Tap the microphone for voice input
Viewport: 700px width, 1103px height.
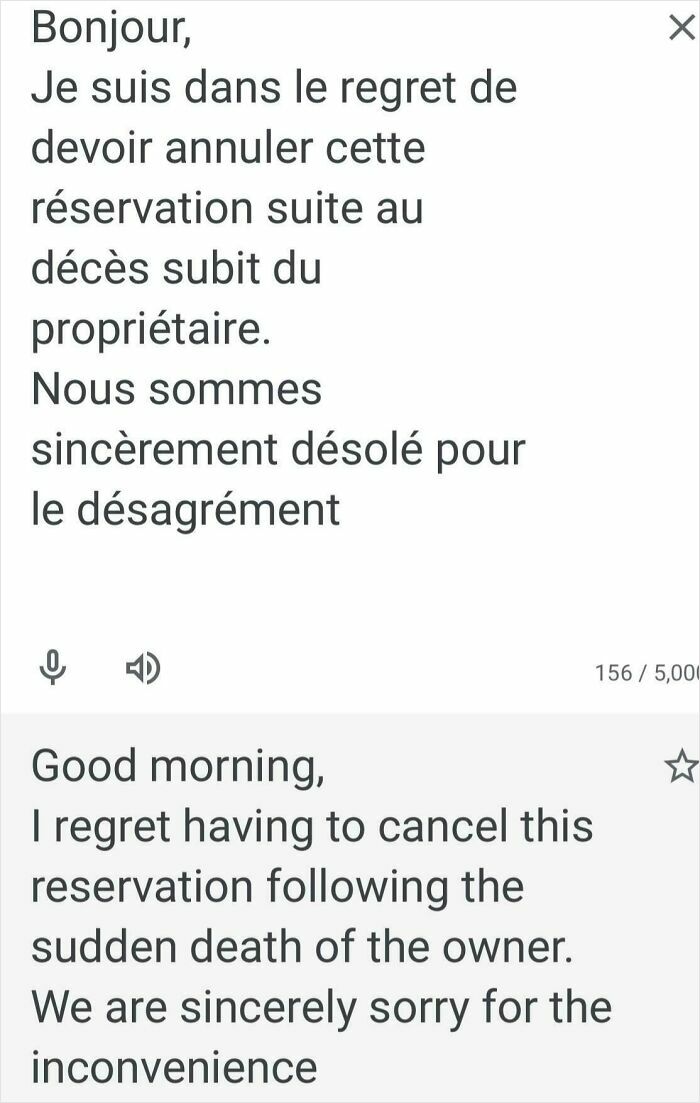tap(54, 667)
